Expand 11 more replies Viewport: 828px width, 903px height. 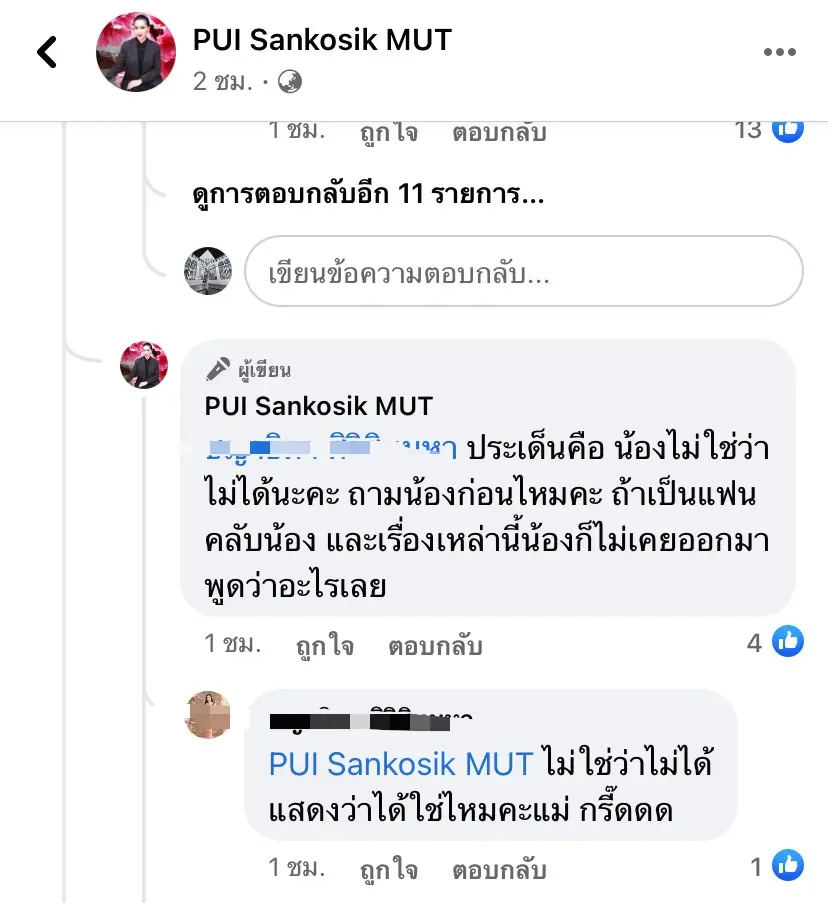368,195
